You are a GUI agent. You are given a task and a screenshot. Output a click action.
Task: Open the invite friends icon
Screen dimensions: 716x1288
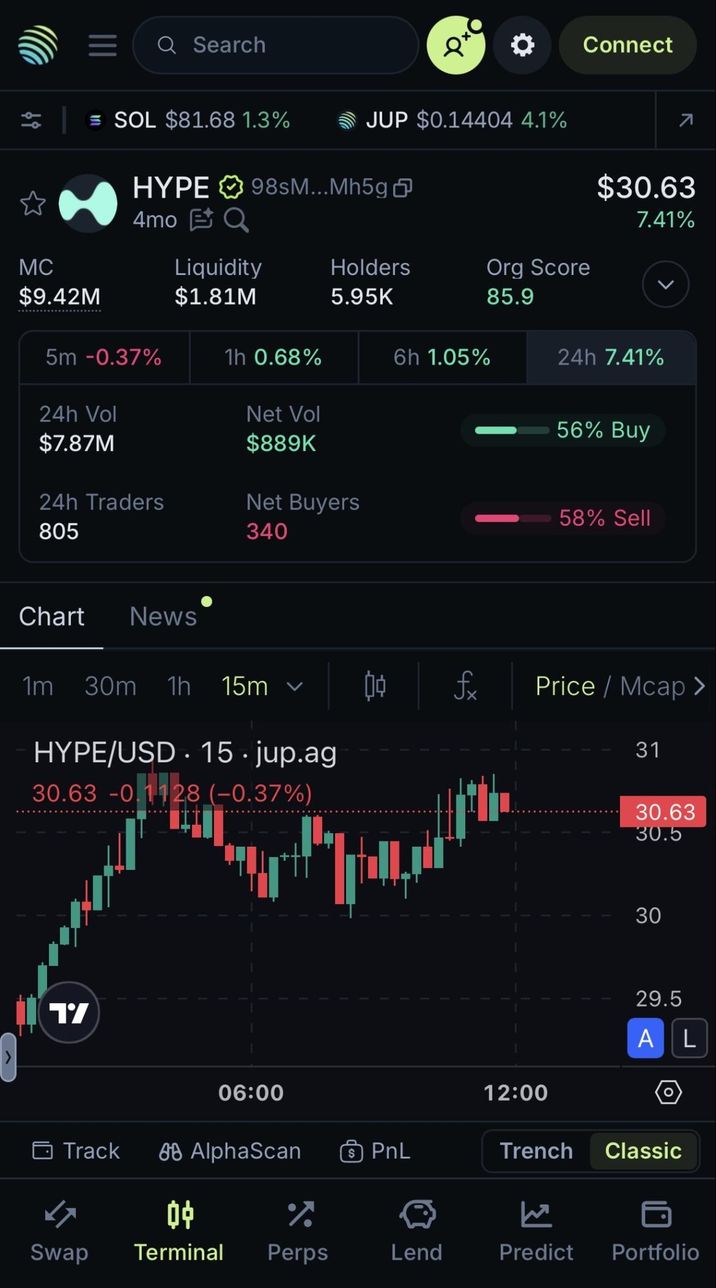coord(456,45)
